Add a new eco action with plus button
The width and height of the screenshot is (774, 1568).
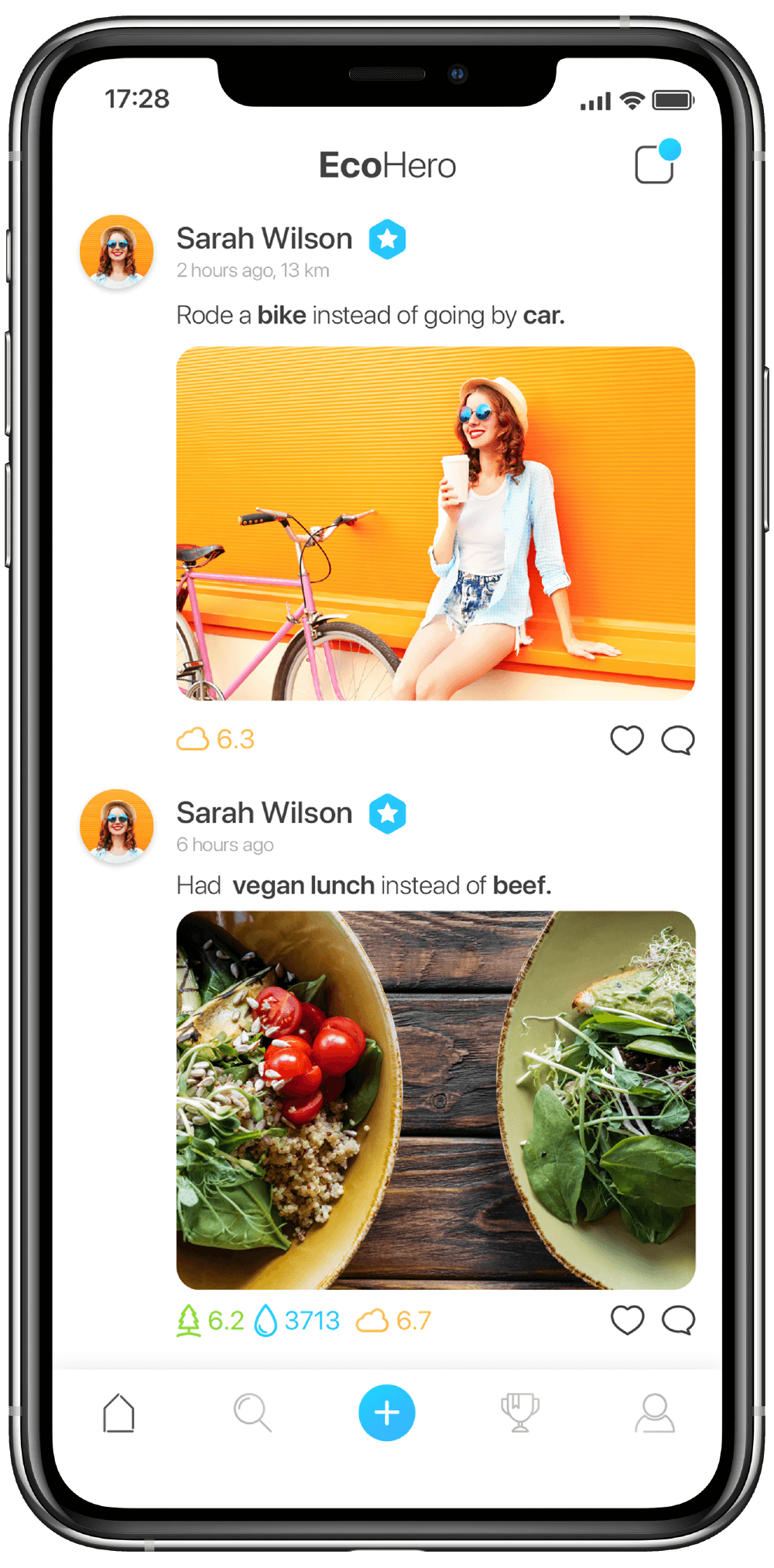387,1412
